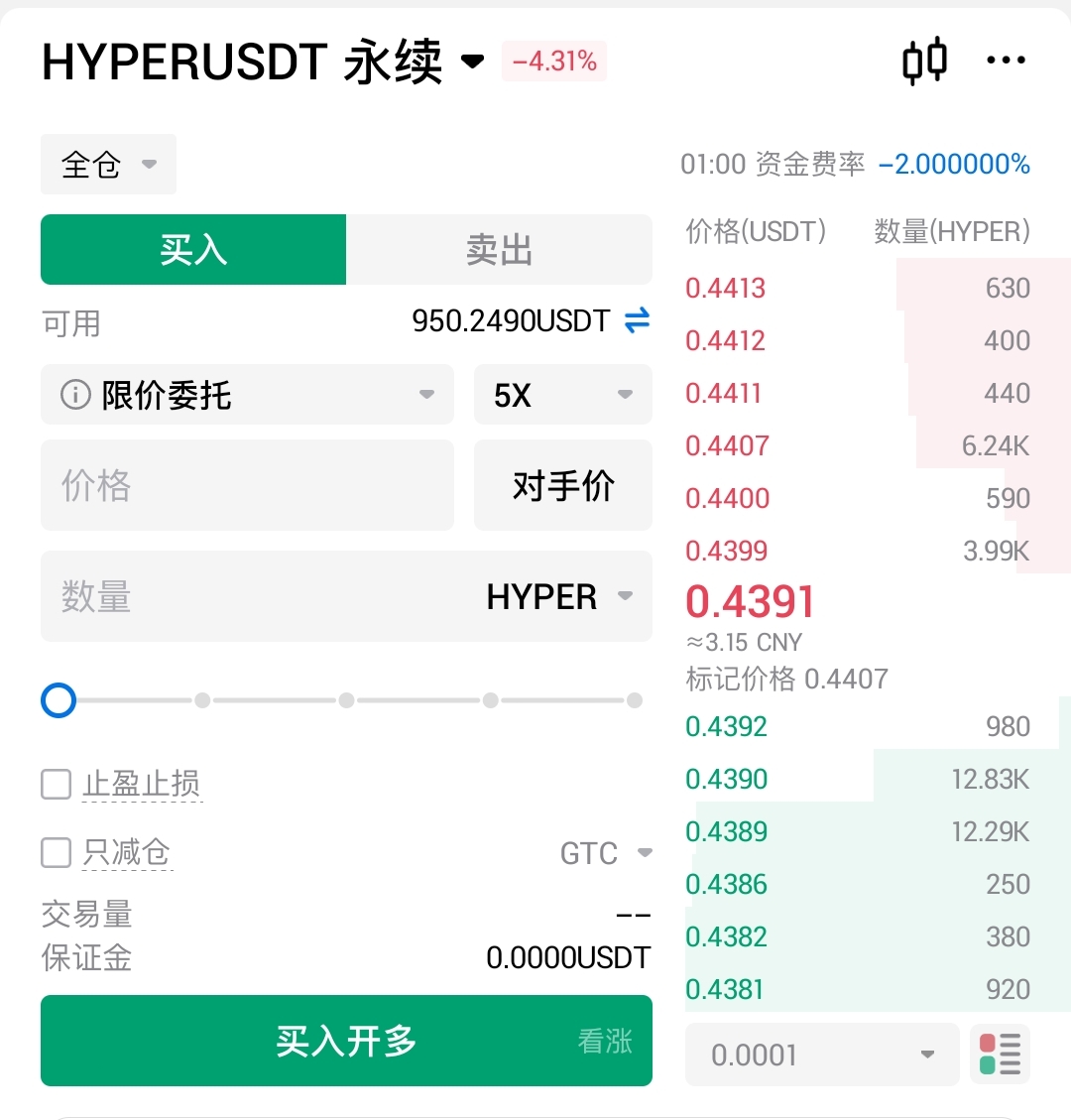Open the 限价委托 order type dropdown
Viewport: 1071px width, 1120px height.
tap(247, 395)
